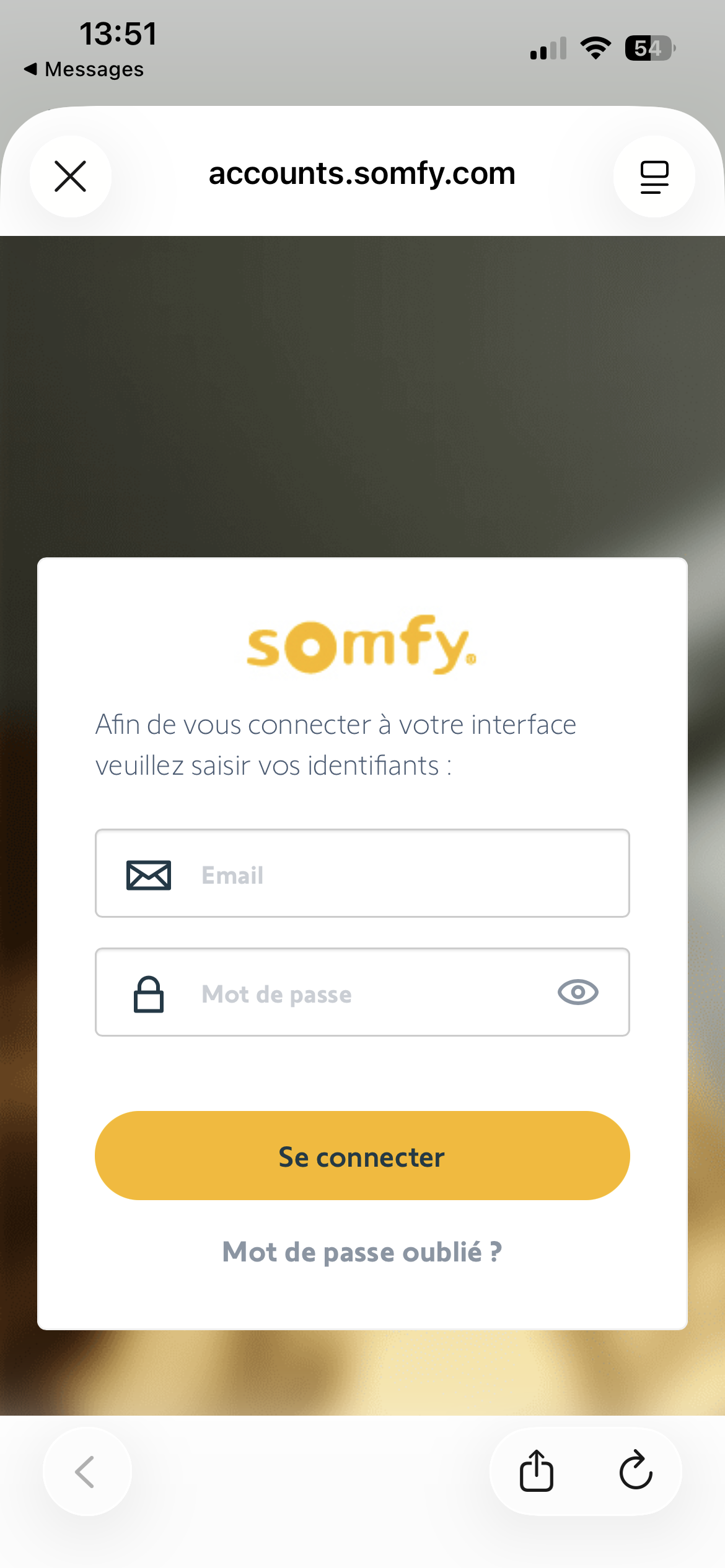Reload the Somfy login page

coord(636,1471)
